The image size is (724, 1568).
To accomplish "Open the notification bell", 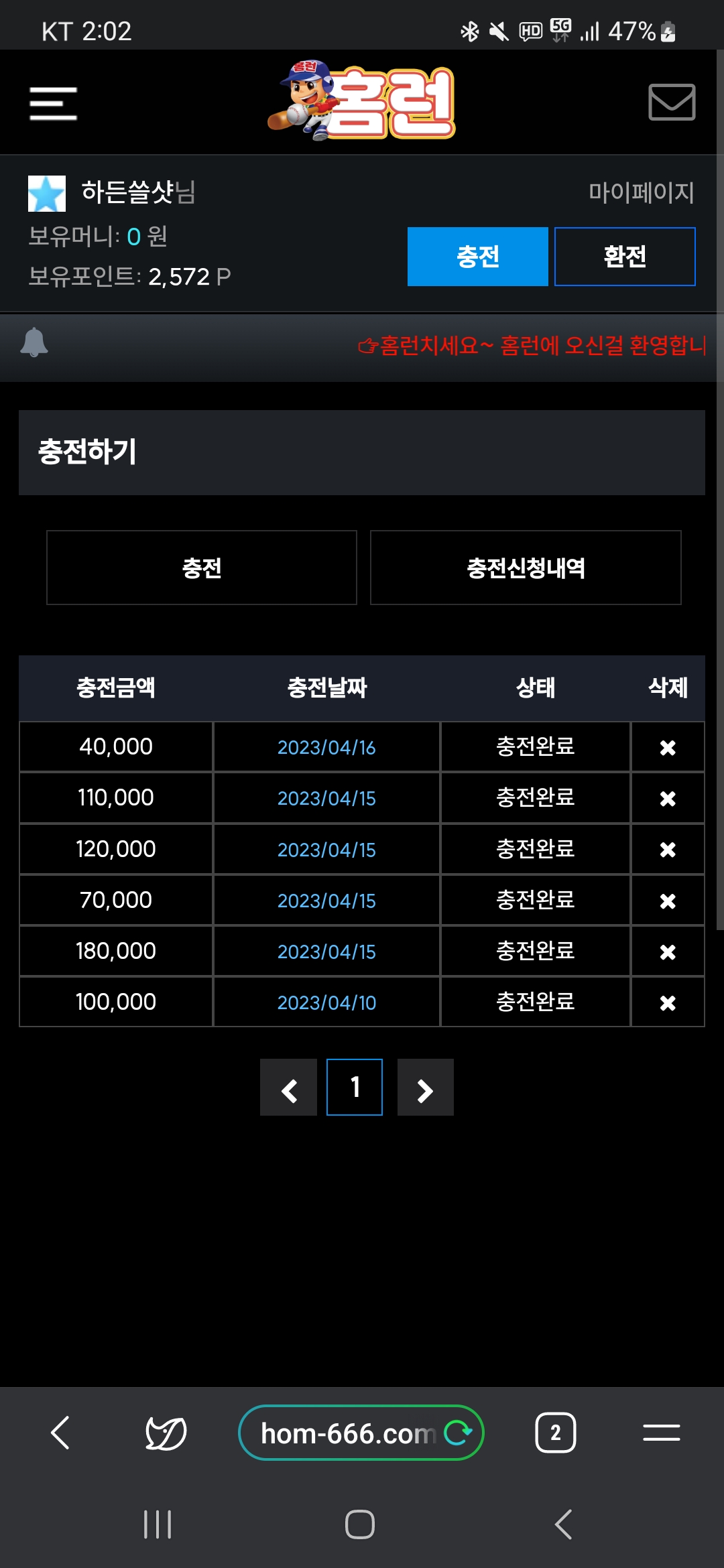I will click(34, 342).
